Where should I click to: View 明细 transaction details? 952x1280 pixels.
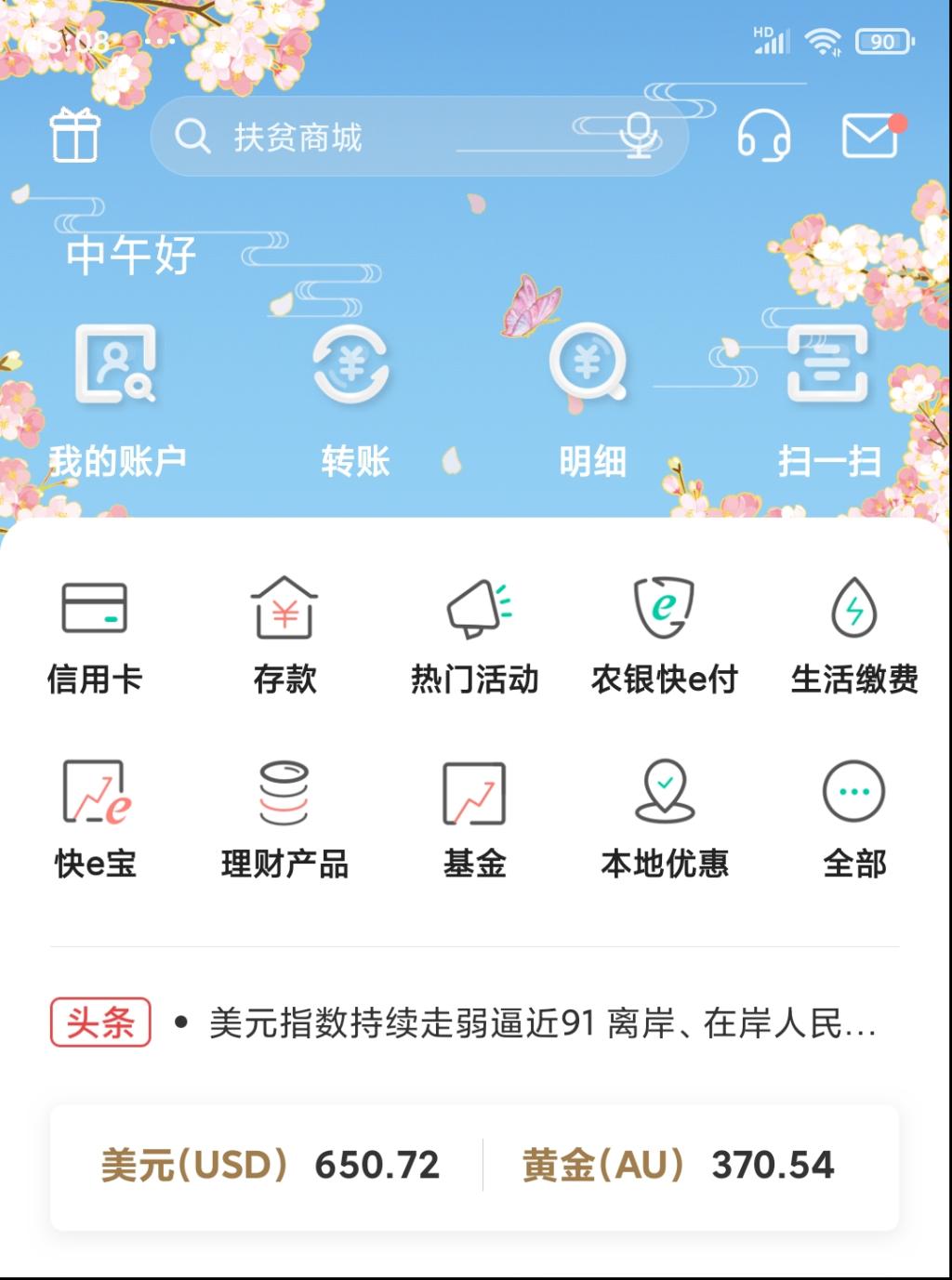point(590,400)
